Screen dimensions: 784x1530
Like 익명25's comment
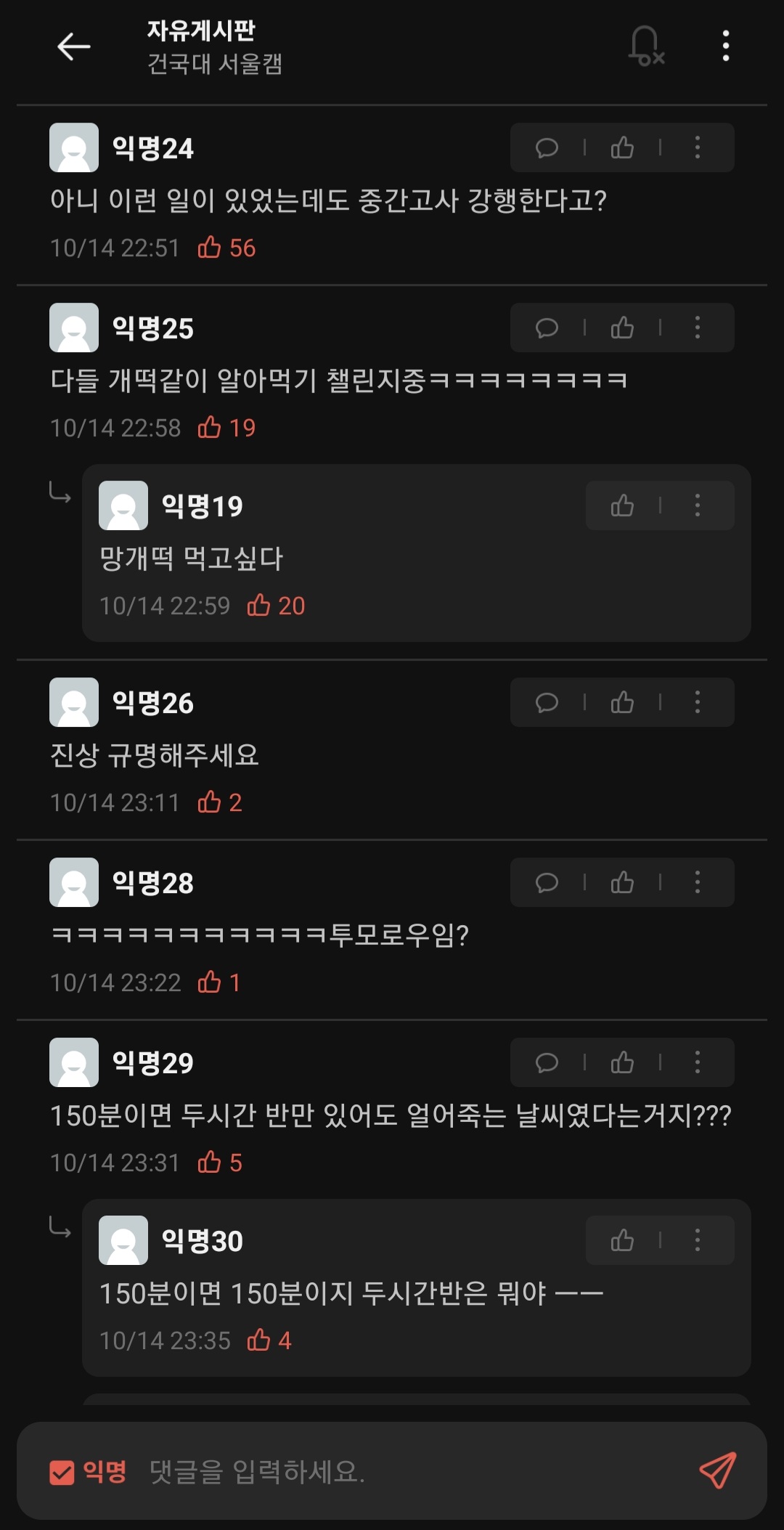[622, 328]
